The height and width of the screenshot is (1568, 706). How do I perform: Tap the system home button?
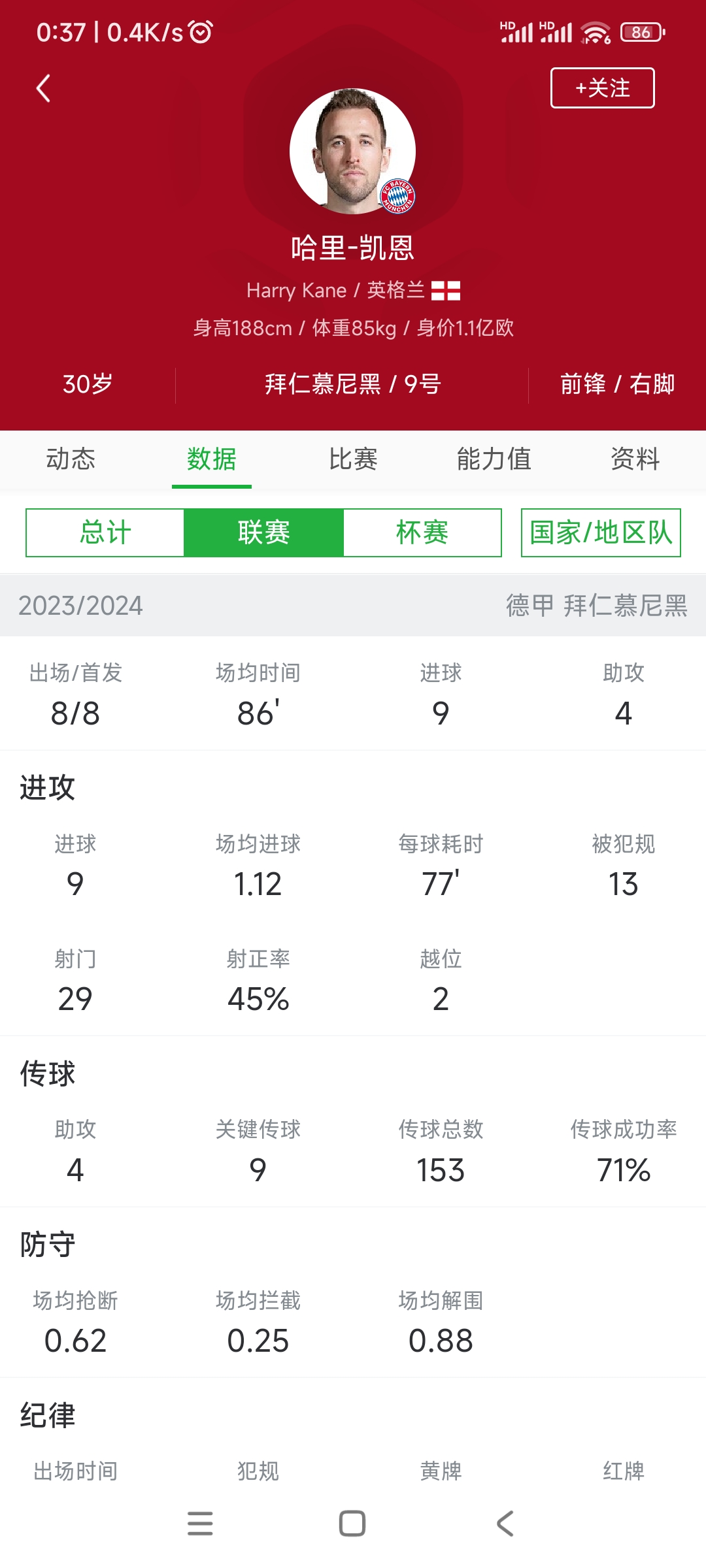point(352,1524)
